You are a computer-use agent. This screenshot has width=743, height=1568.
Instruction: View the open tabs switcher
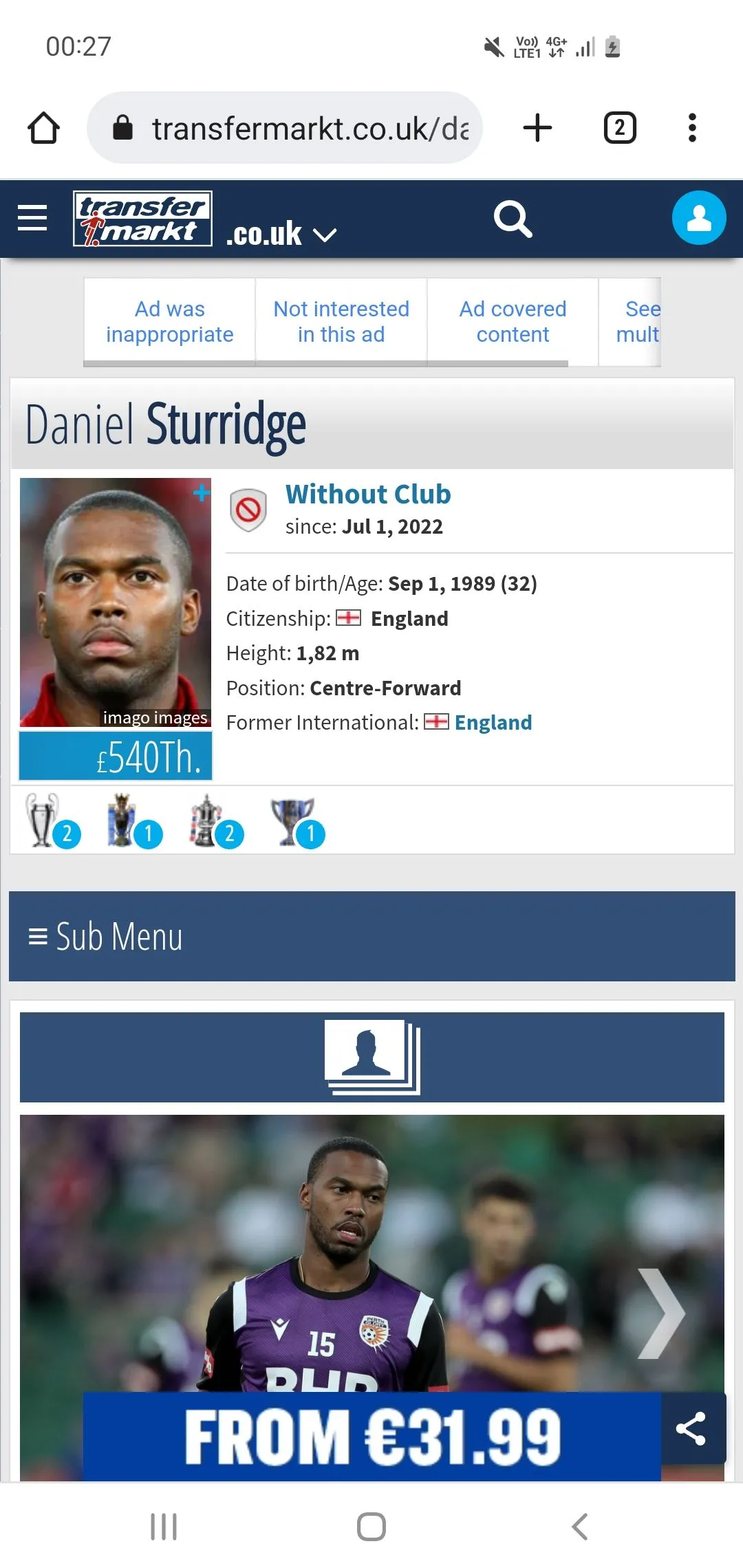(x=619, y=128)
